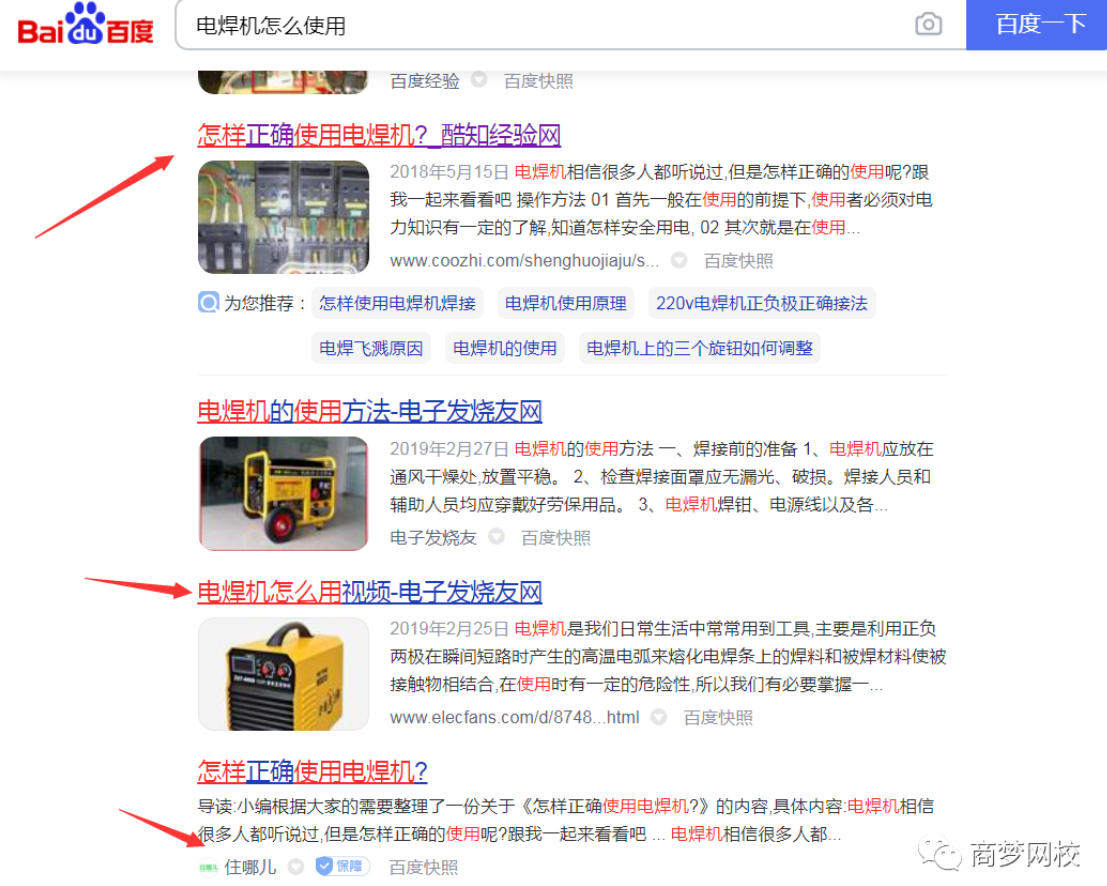This screenshot has height=886, width=1107.
Task: Select suggestion 电焊机上的三个旋钮如何调整
Action: (x=700, y=348)
